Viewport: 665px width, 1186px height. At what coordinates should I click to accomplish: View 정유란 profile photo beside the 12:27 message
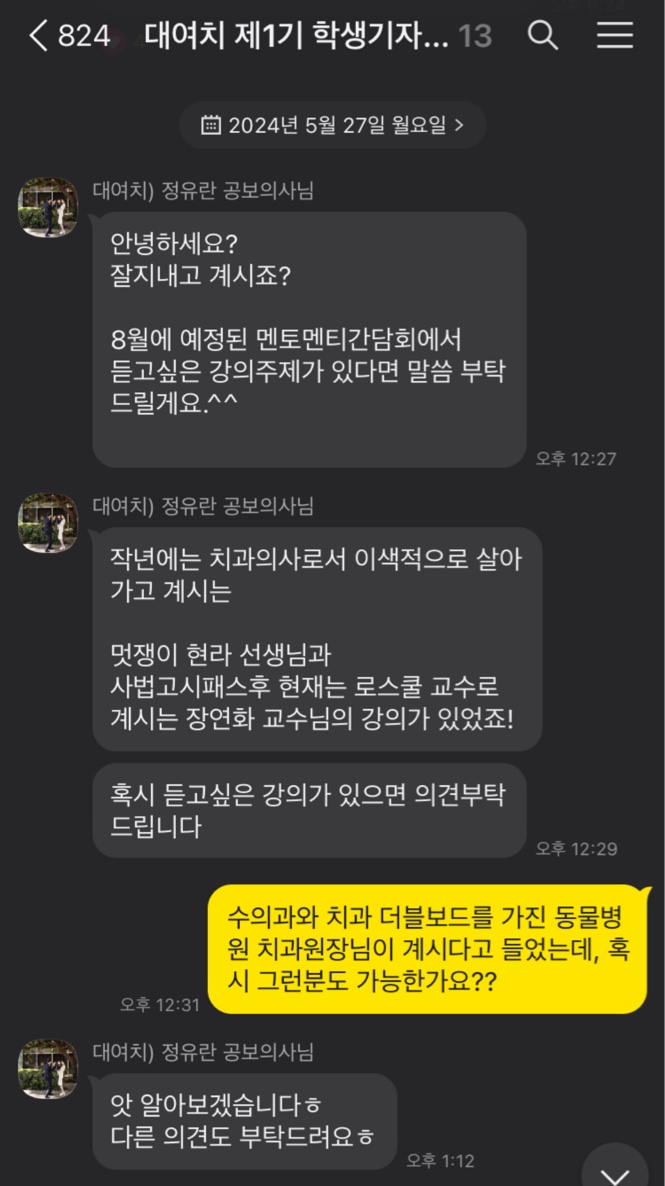click(47, 207)
